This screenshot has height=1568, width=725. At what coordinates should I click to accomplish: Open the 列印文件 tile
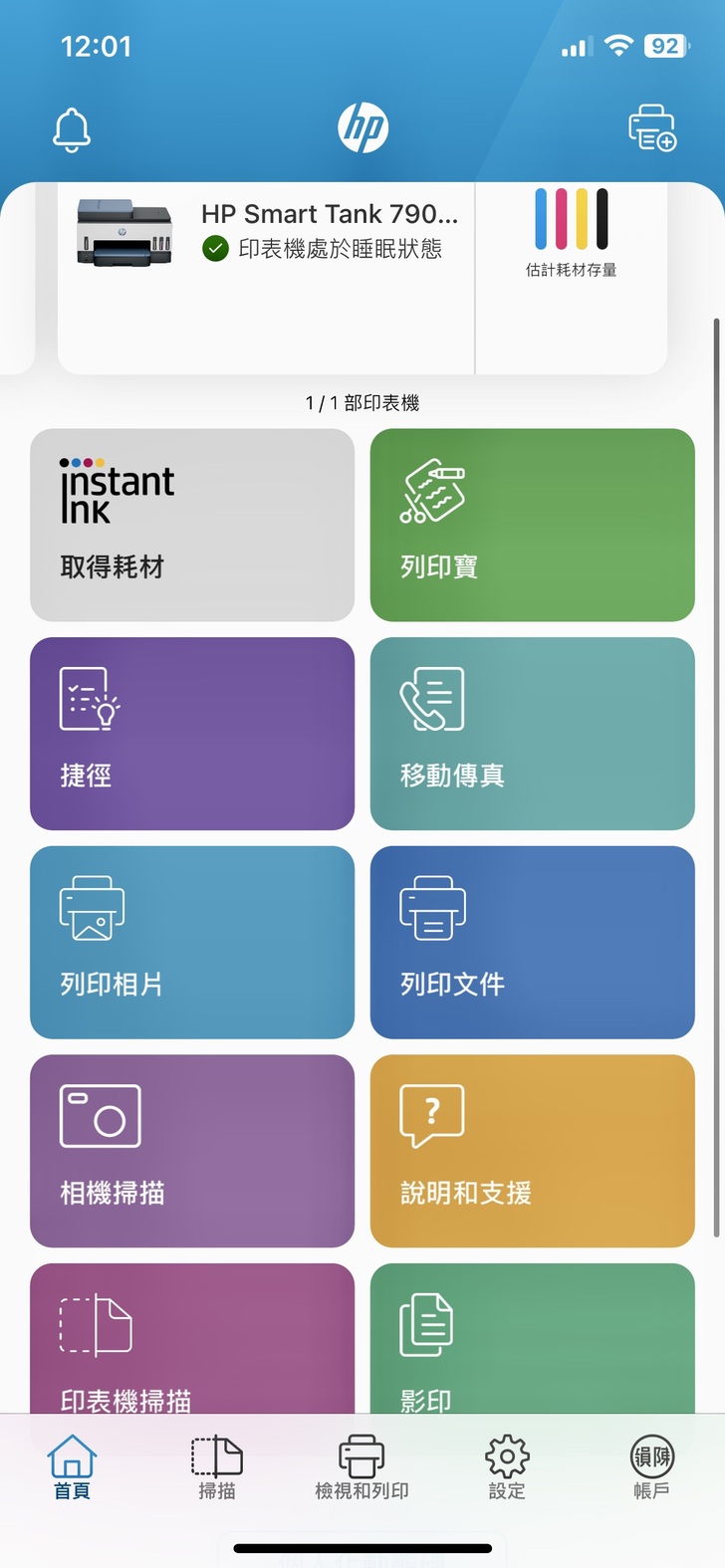(x=532, y=942)
